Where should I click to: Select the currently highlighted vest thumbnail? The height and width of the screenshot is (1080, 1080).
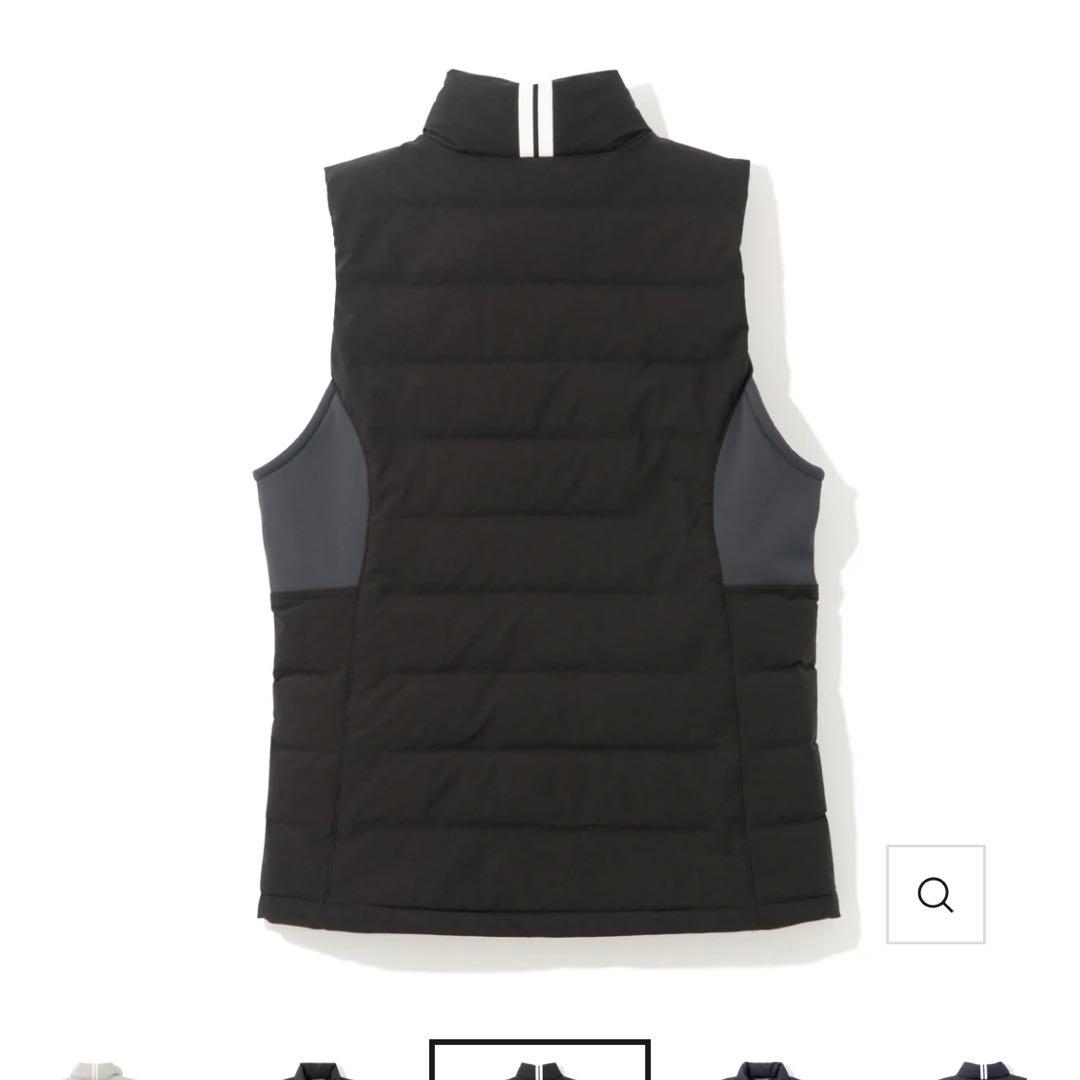[x=540, y=1064]
